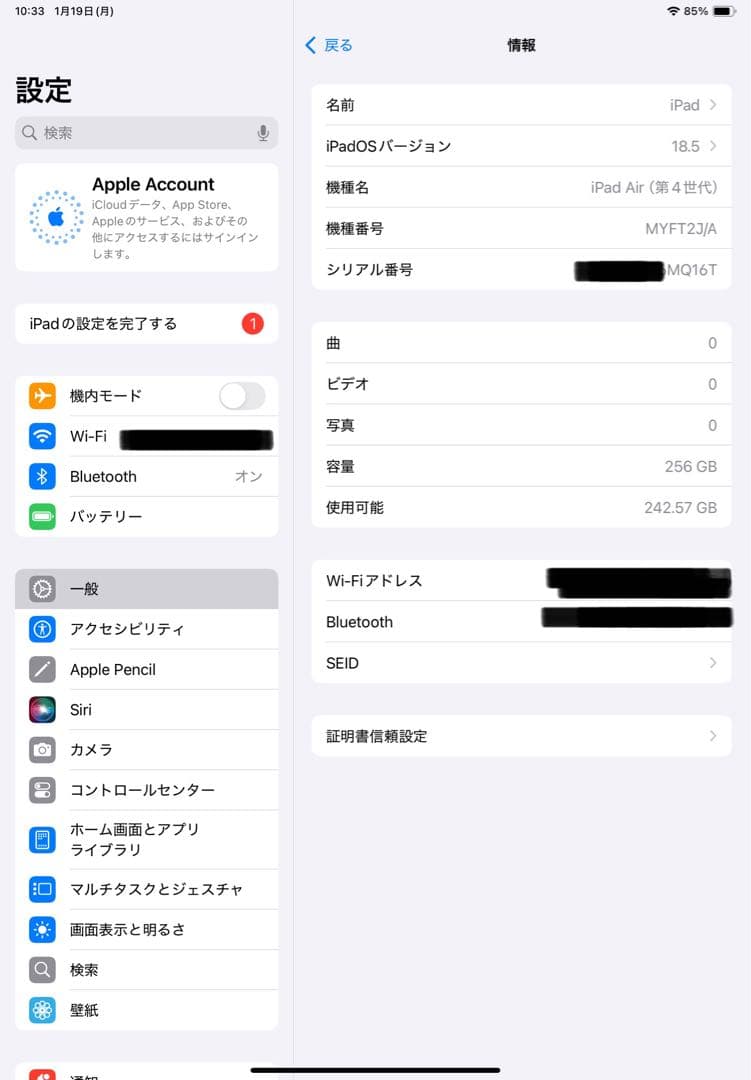The width and height of the screenshot is (751, 1080).
Task: Tap the 壁紙 (Wallpaper) icon
Action: point(44,1010)
